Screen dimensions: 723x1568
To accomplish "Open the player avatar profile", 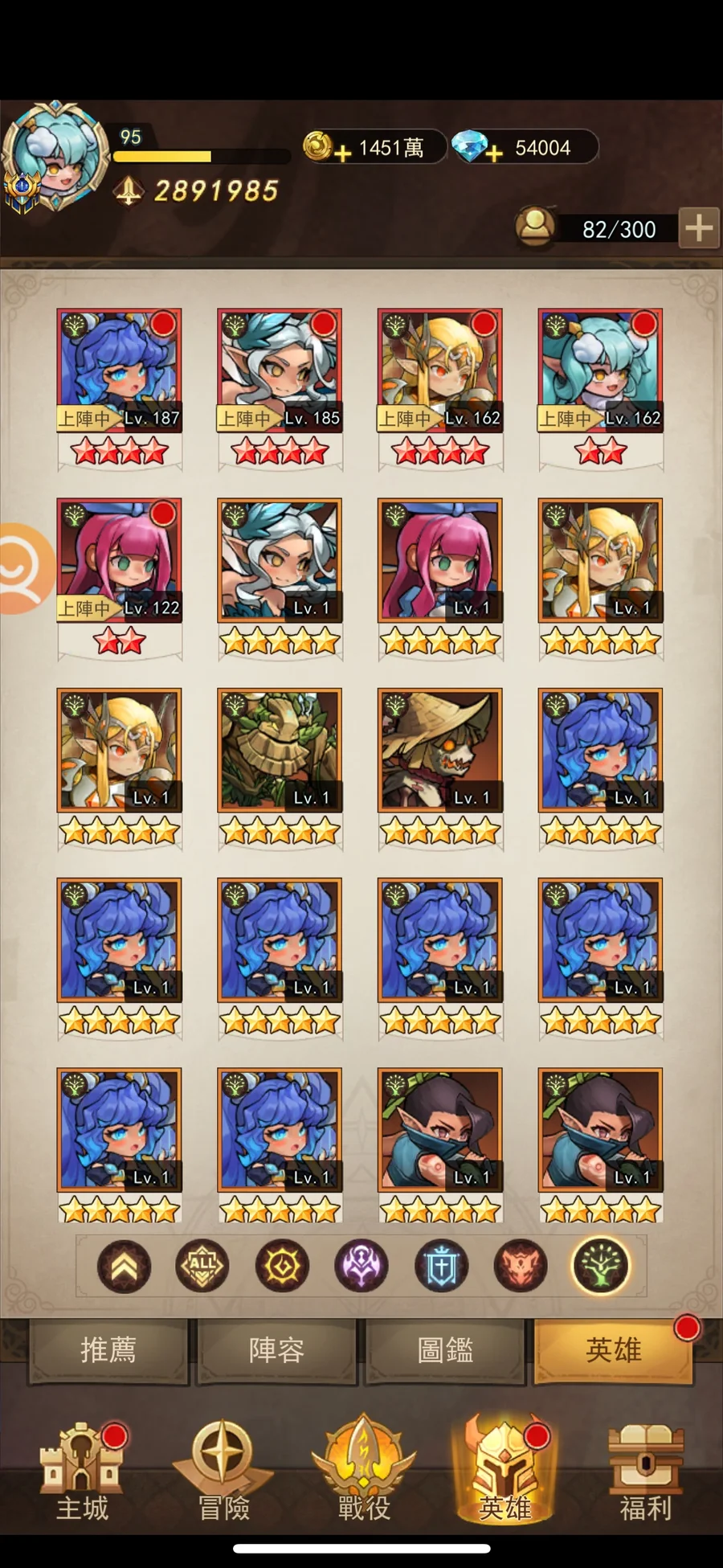I will click(55, 157).
